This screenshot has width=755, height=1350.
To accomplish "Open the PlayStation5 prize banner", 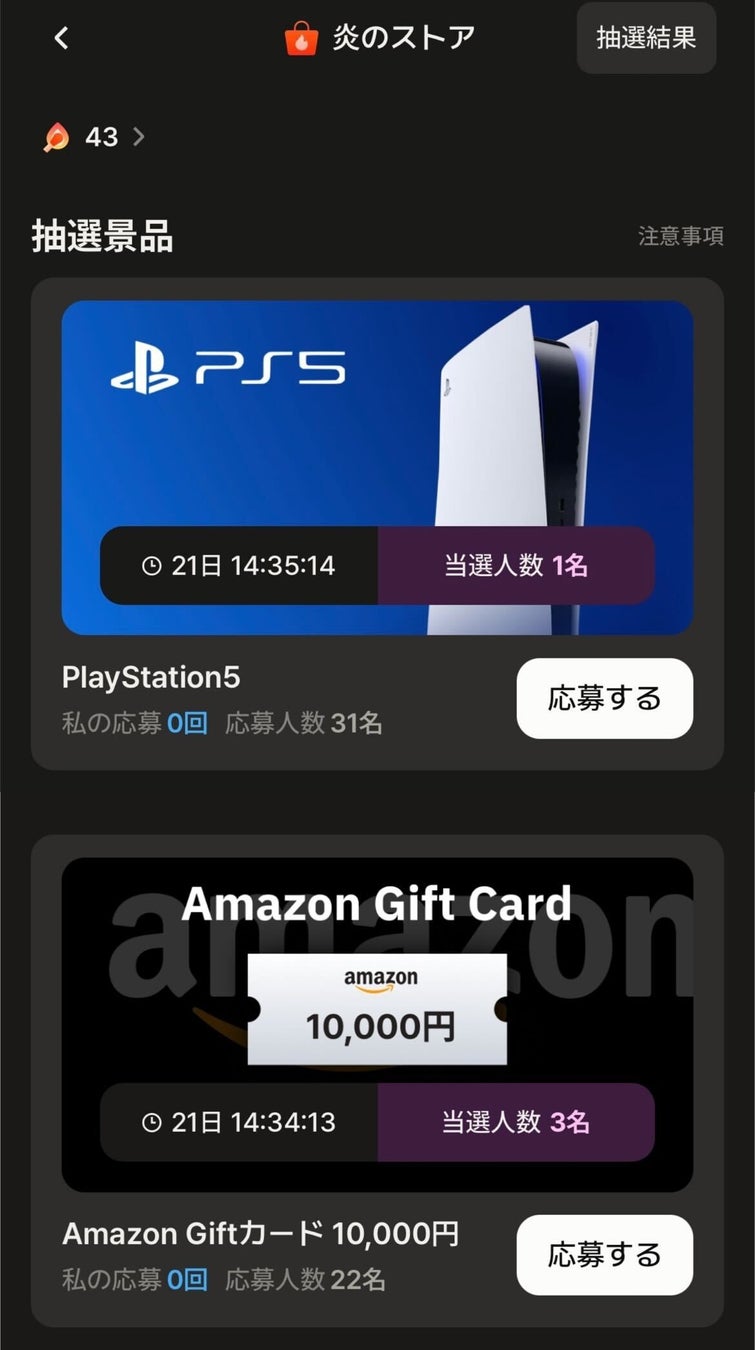I will [x=377, y=440].
